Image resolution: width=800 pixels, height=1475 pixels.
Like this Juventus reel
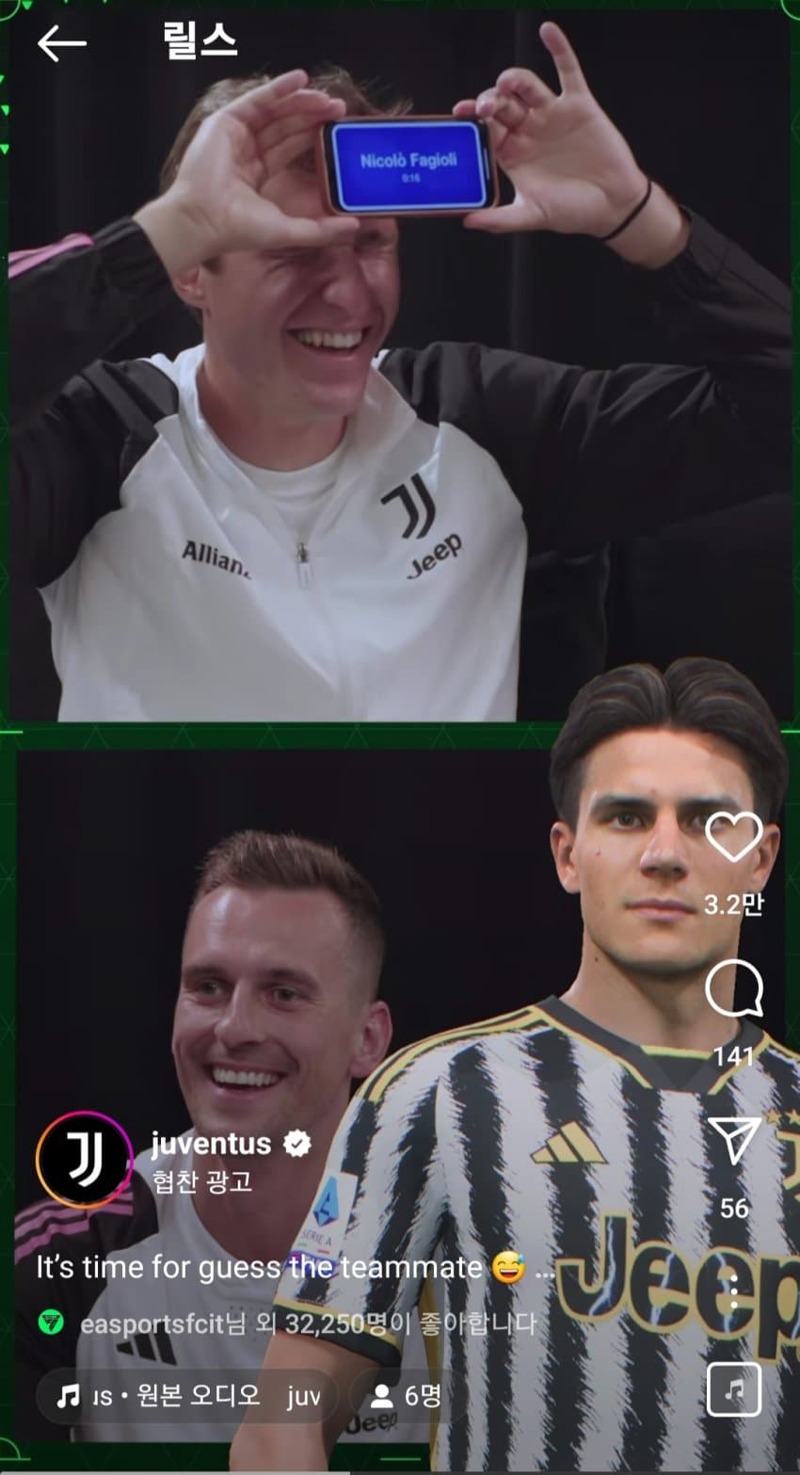(734, 837)
